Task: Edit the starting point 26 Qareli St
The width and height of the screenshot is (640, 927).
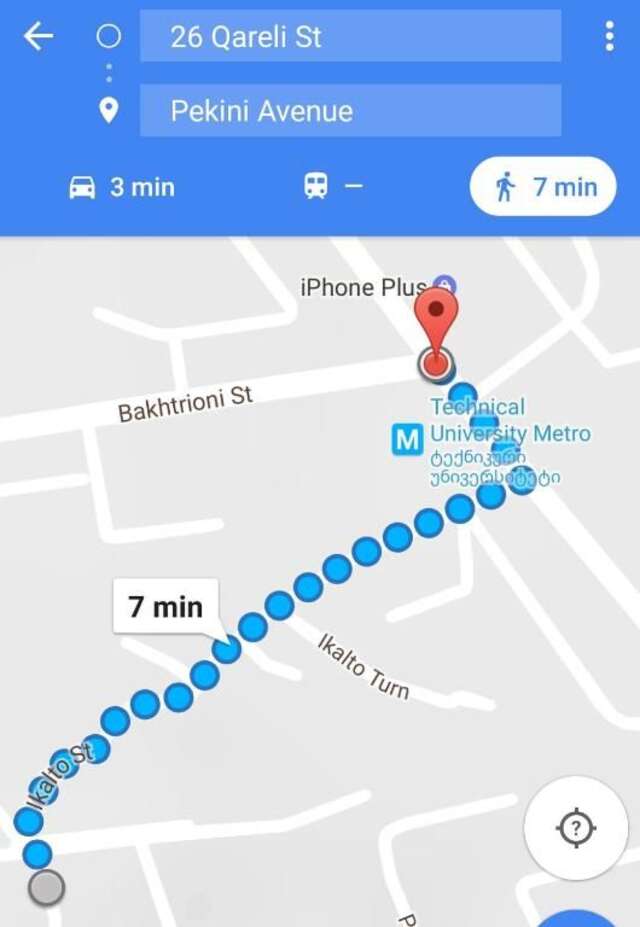Action: coord(350,37)
